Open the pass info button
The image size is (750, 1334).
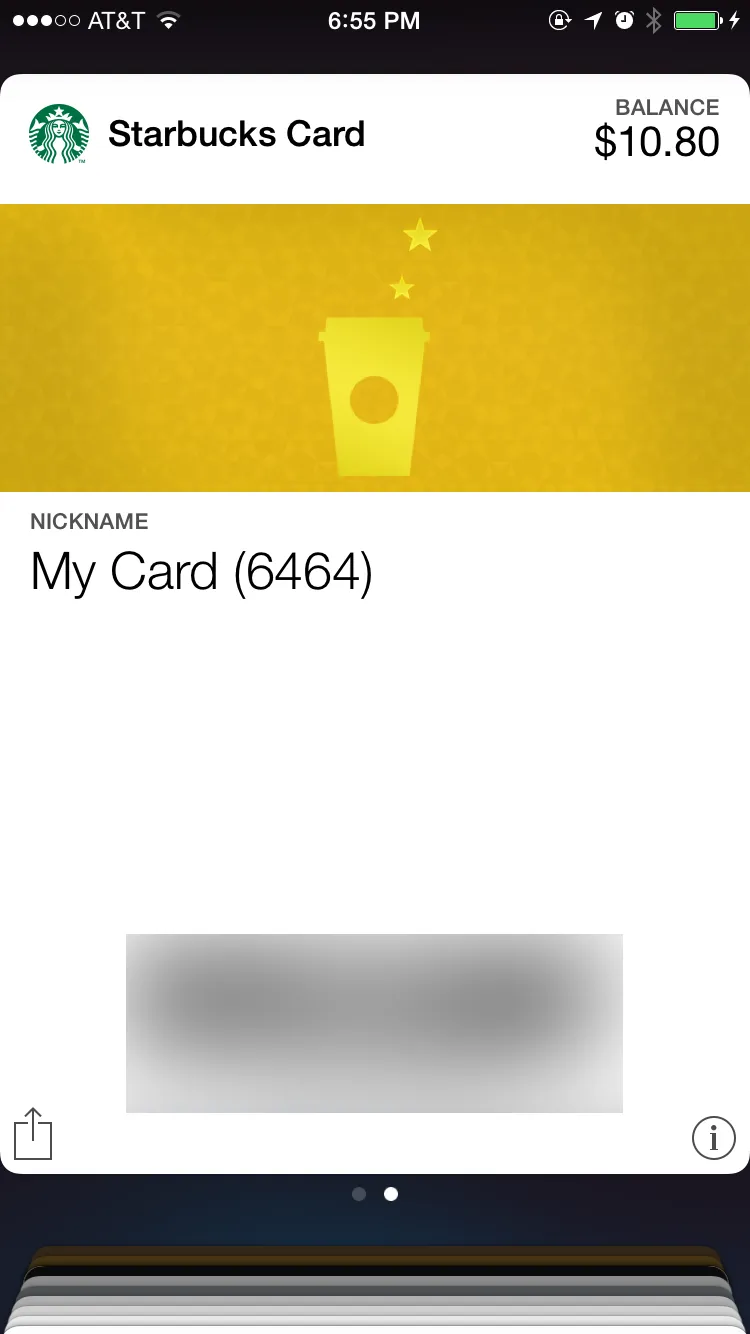(x=713, y=1138)
